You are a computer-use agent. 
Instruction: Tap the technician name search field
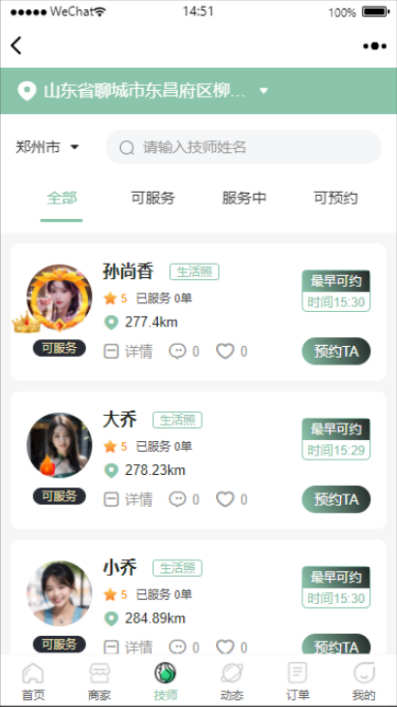coord(244,147)
